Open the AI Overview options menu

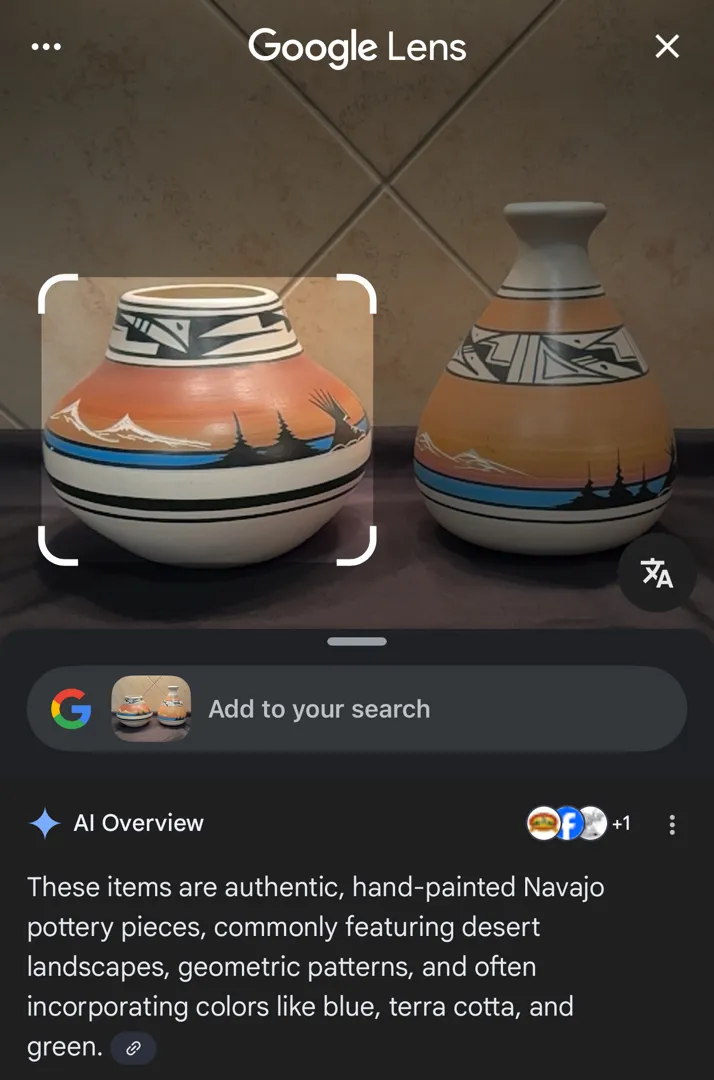672,824
